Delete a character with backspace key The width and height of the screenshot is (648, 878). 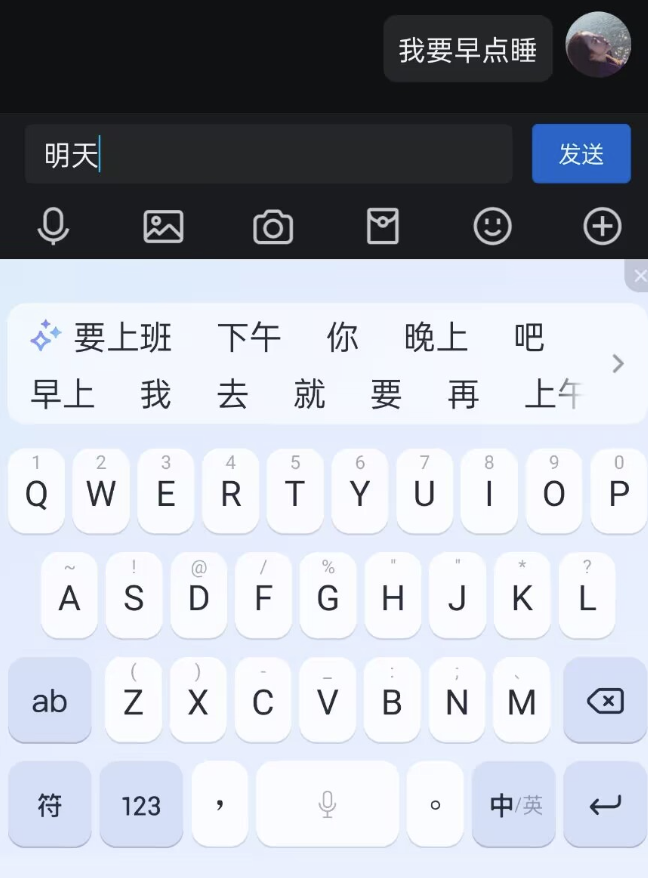(x=605, y=701)
